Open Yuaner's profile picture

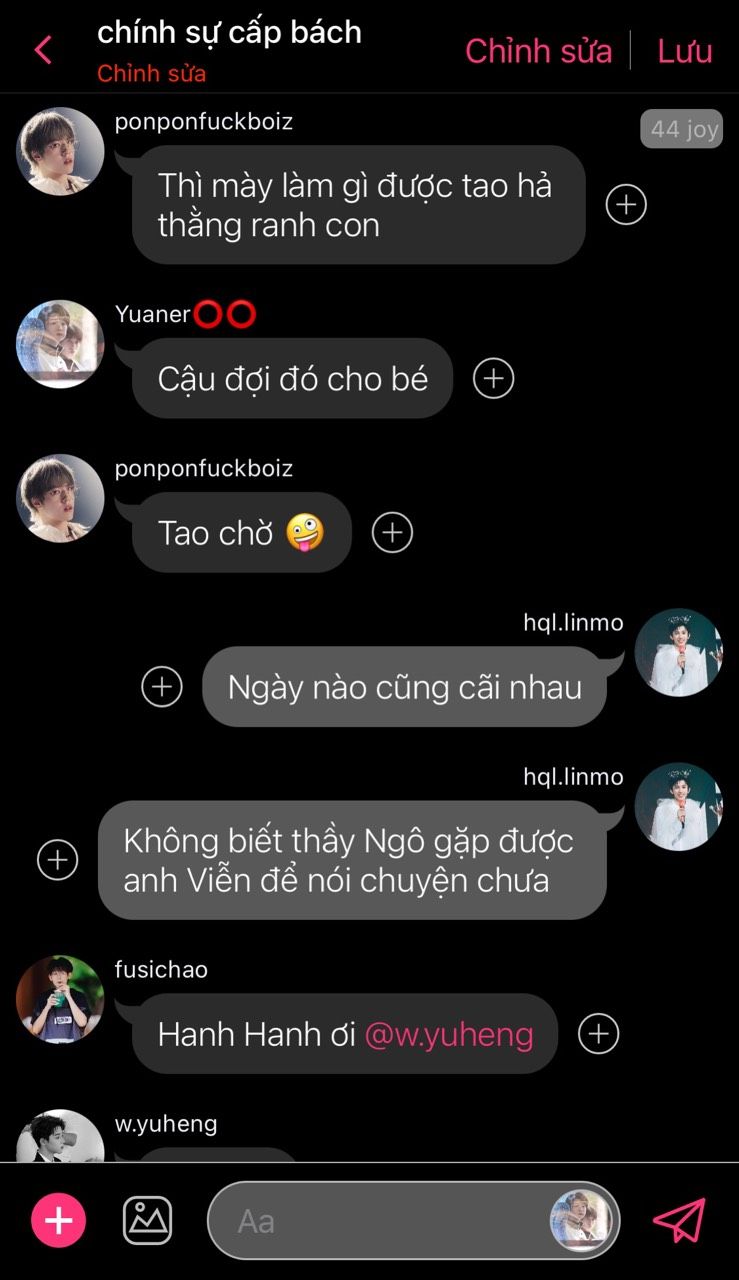click(x=60, y=344)
